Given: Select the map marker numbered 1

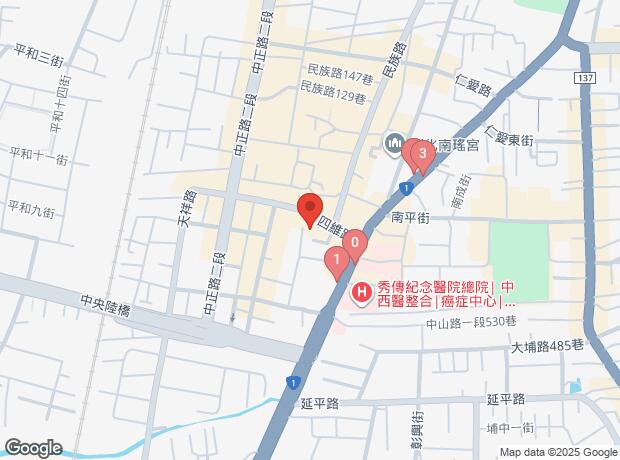Looking at the screenshot, I should 338,262.
